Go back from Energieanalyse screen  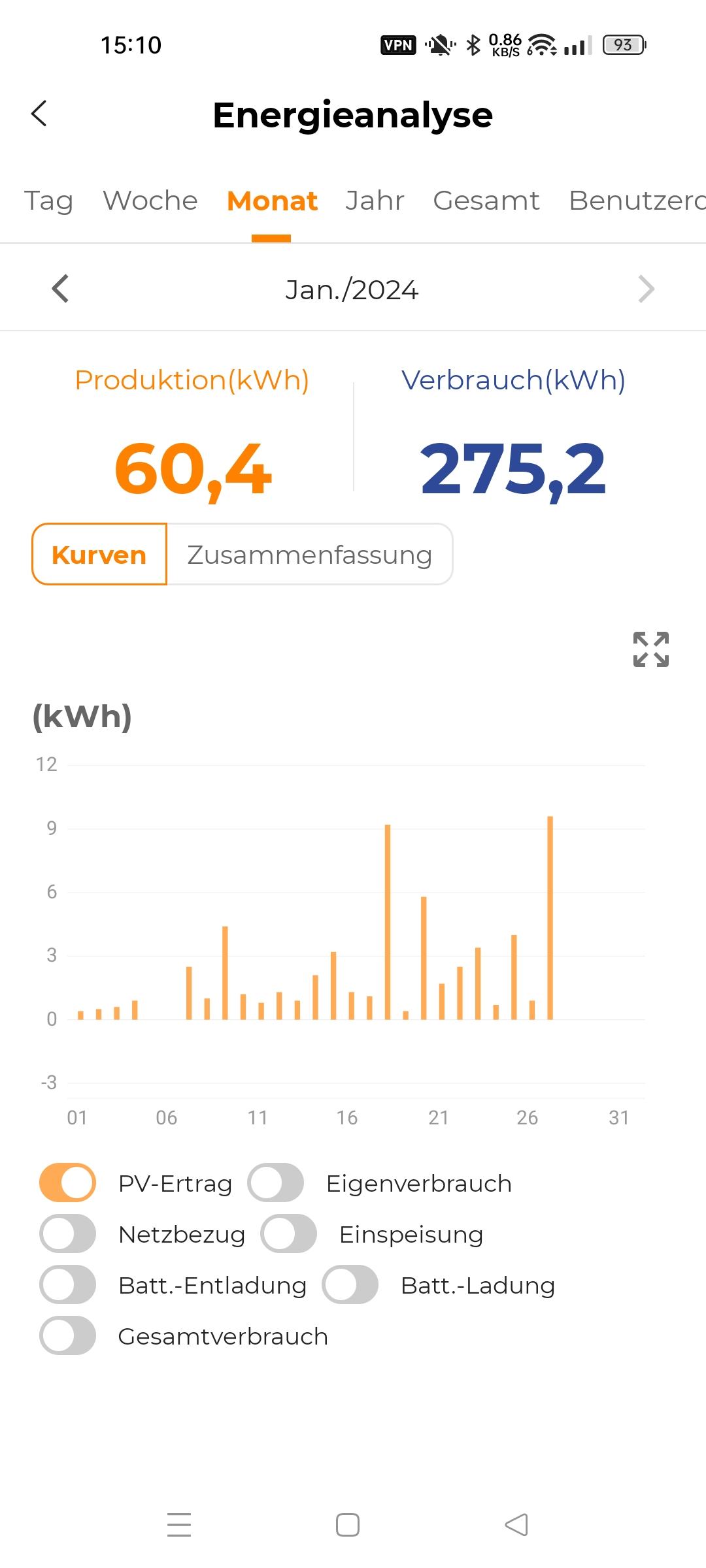[x=39, y=114]
